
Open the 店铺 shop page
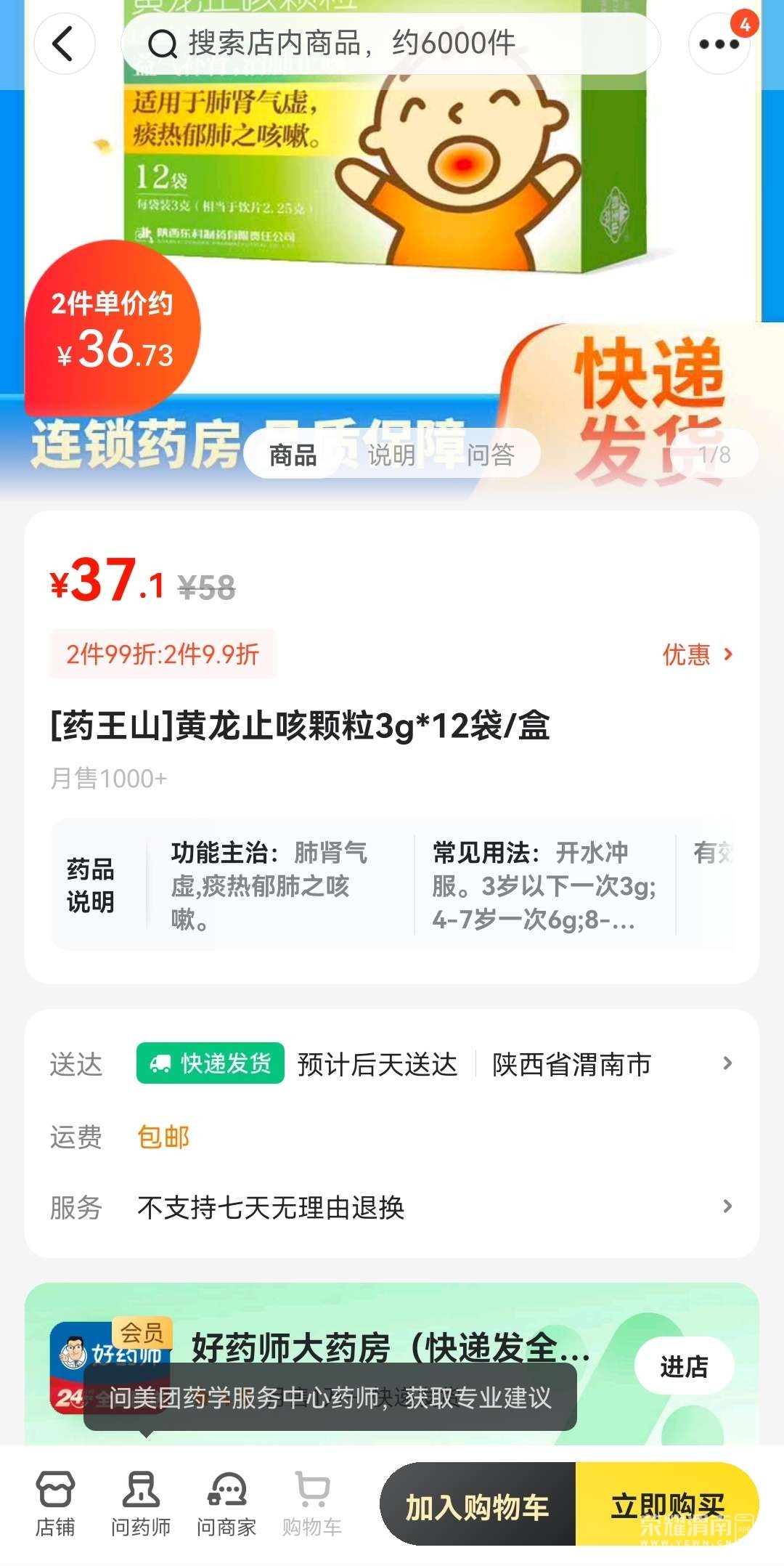[x=55, y=1504]
